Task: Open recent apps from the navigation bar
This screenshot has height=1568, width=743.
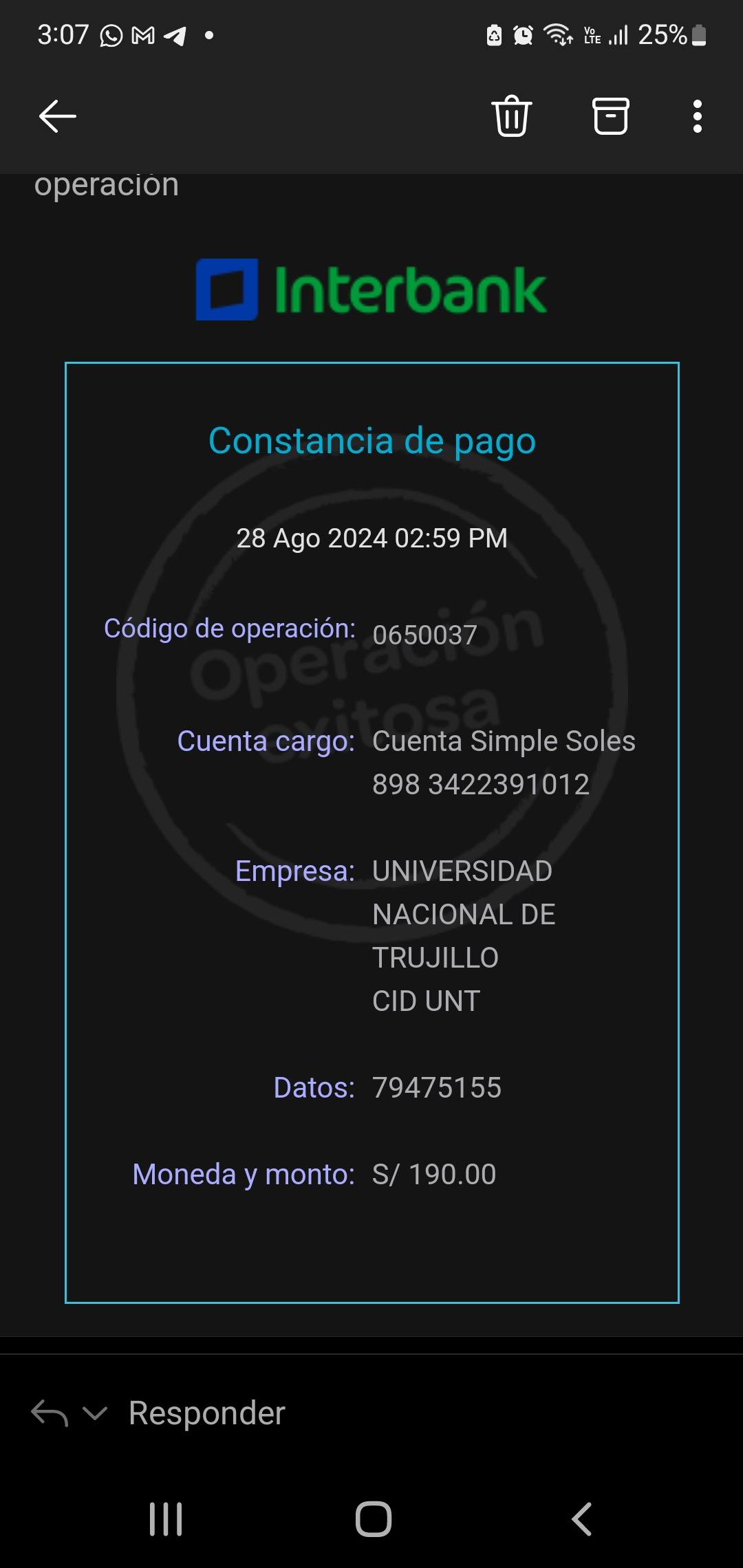Action: (x=166, y=1519)
